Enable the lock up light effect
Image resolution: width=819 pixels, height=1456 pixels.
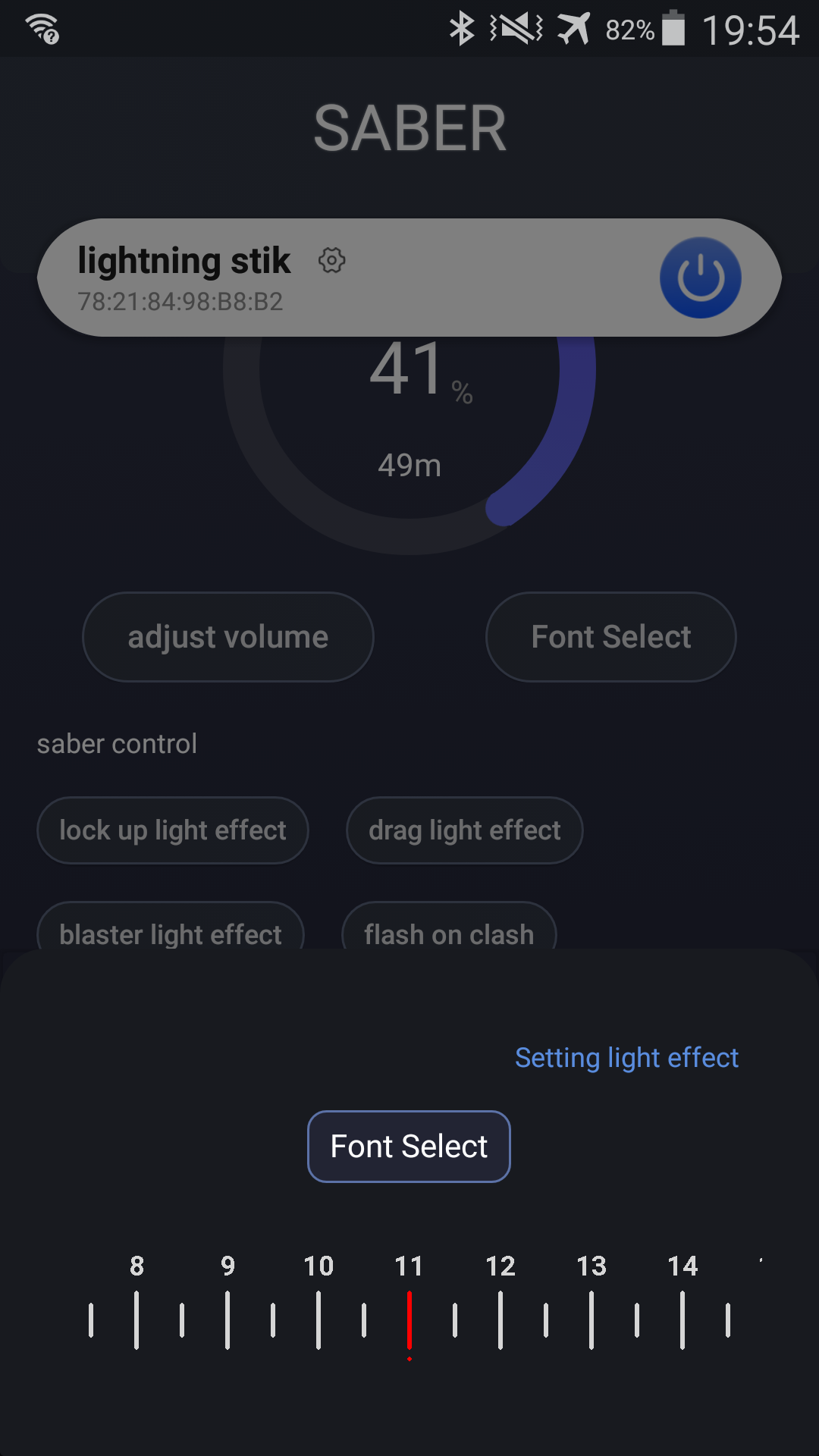point(172,830)
